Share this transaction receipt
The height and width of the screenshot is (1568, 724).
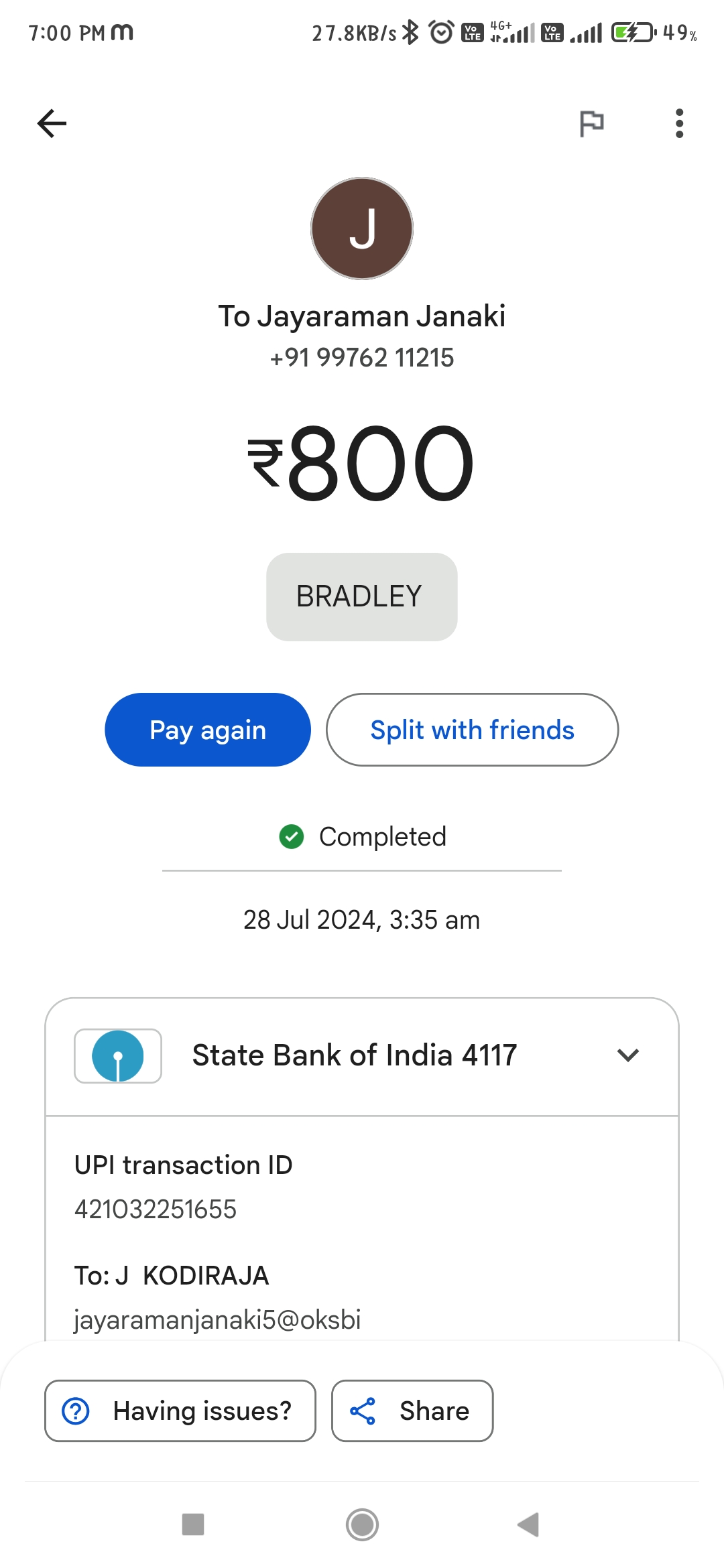pyautogui.click(x=412, y=1411)
